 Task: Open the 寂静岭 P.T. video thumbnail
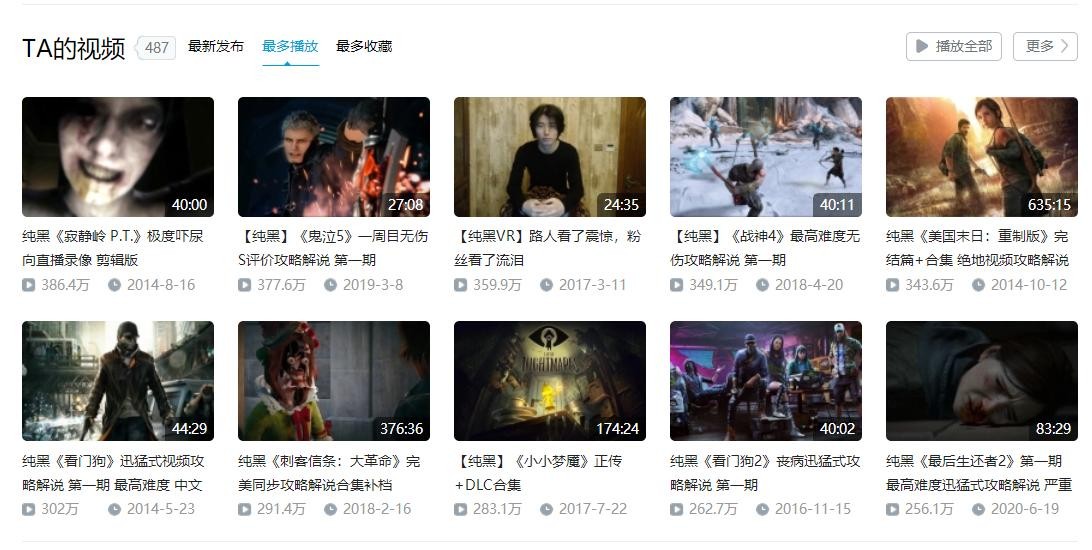(118, 157)
